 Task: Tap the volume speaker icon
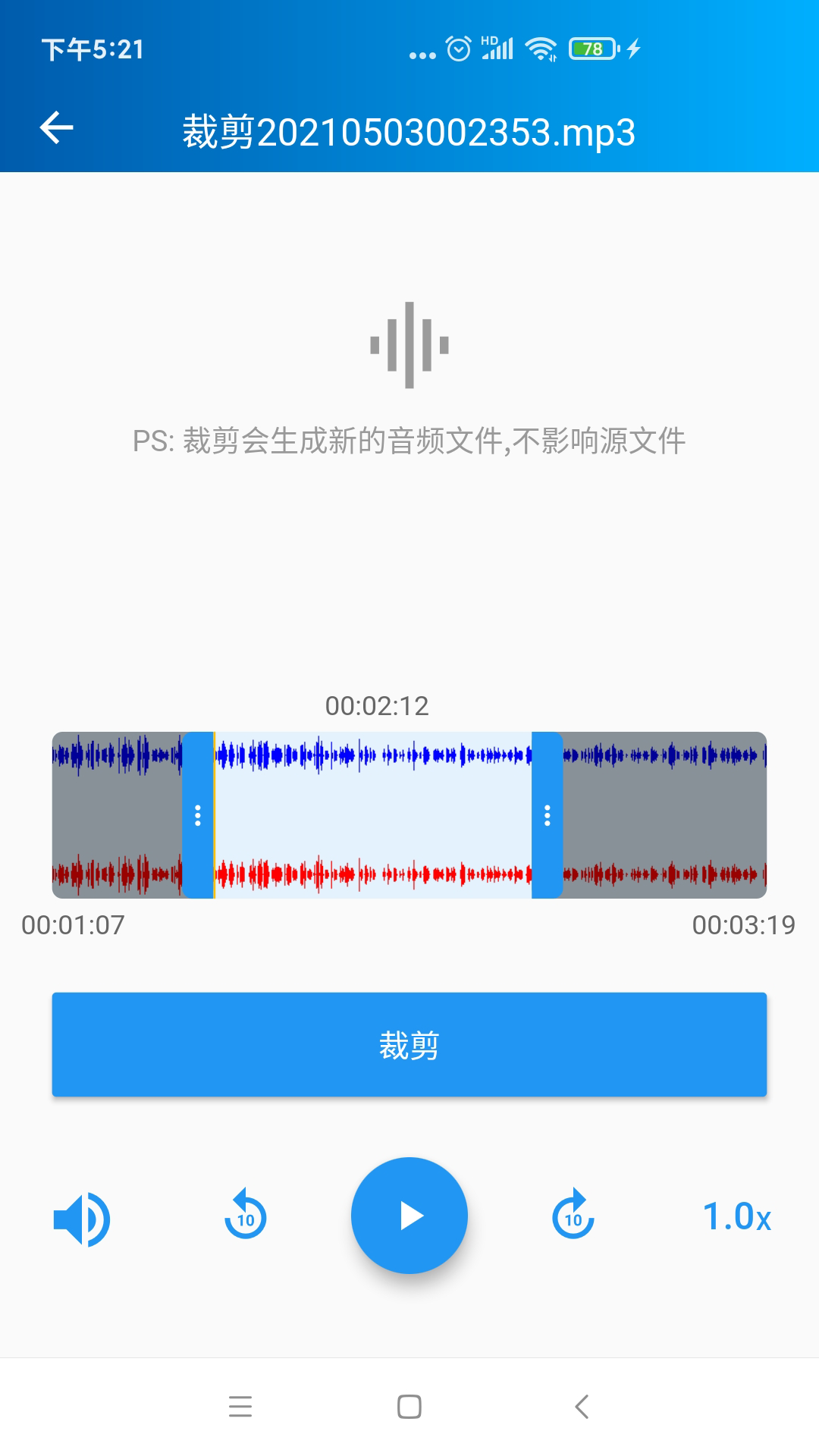point(82,1219)
